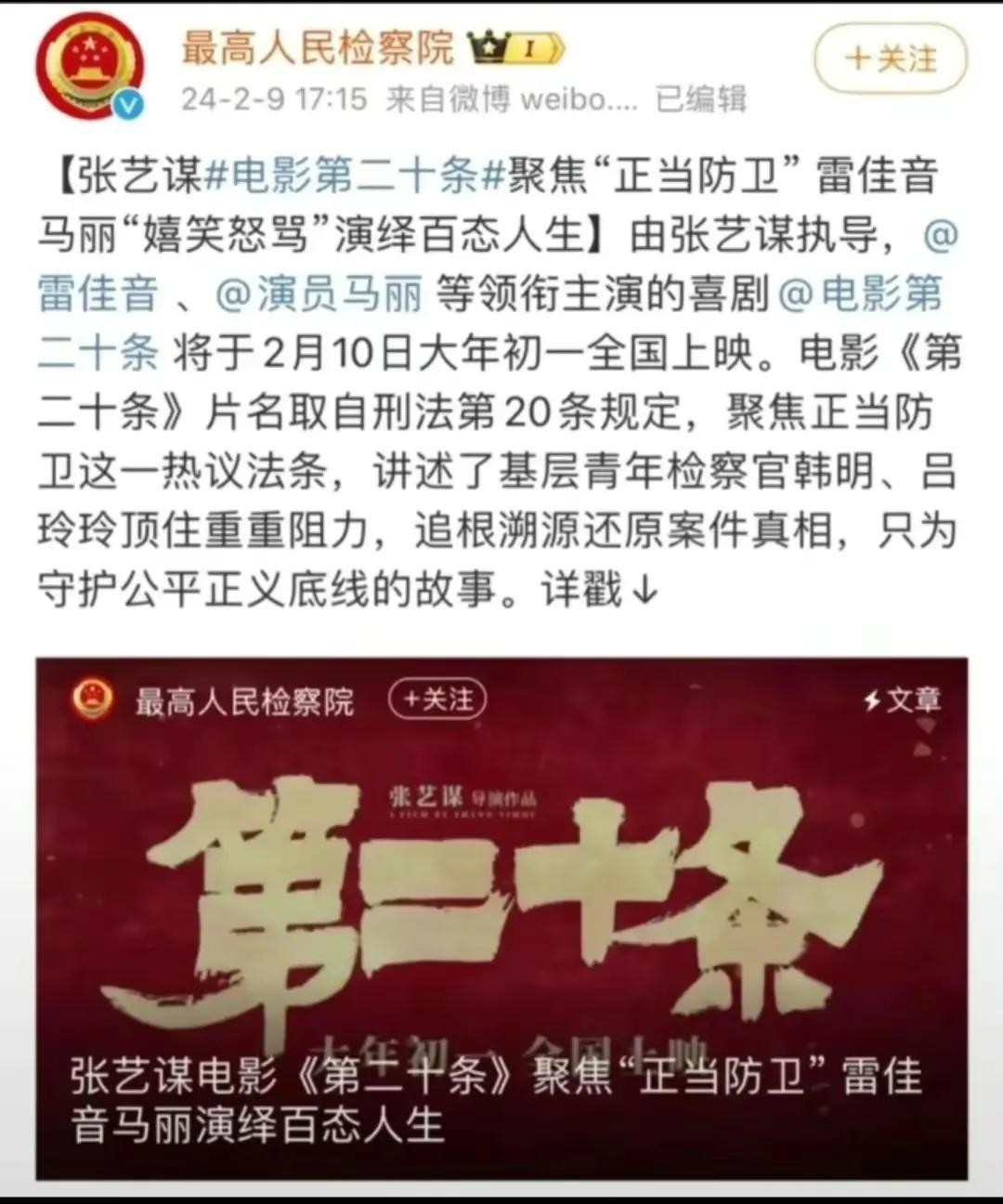Open @雷佳音 mention
The width and height of the screenshot is (1003, 1204).
click(98, 294)
